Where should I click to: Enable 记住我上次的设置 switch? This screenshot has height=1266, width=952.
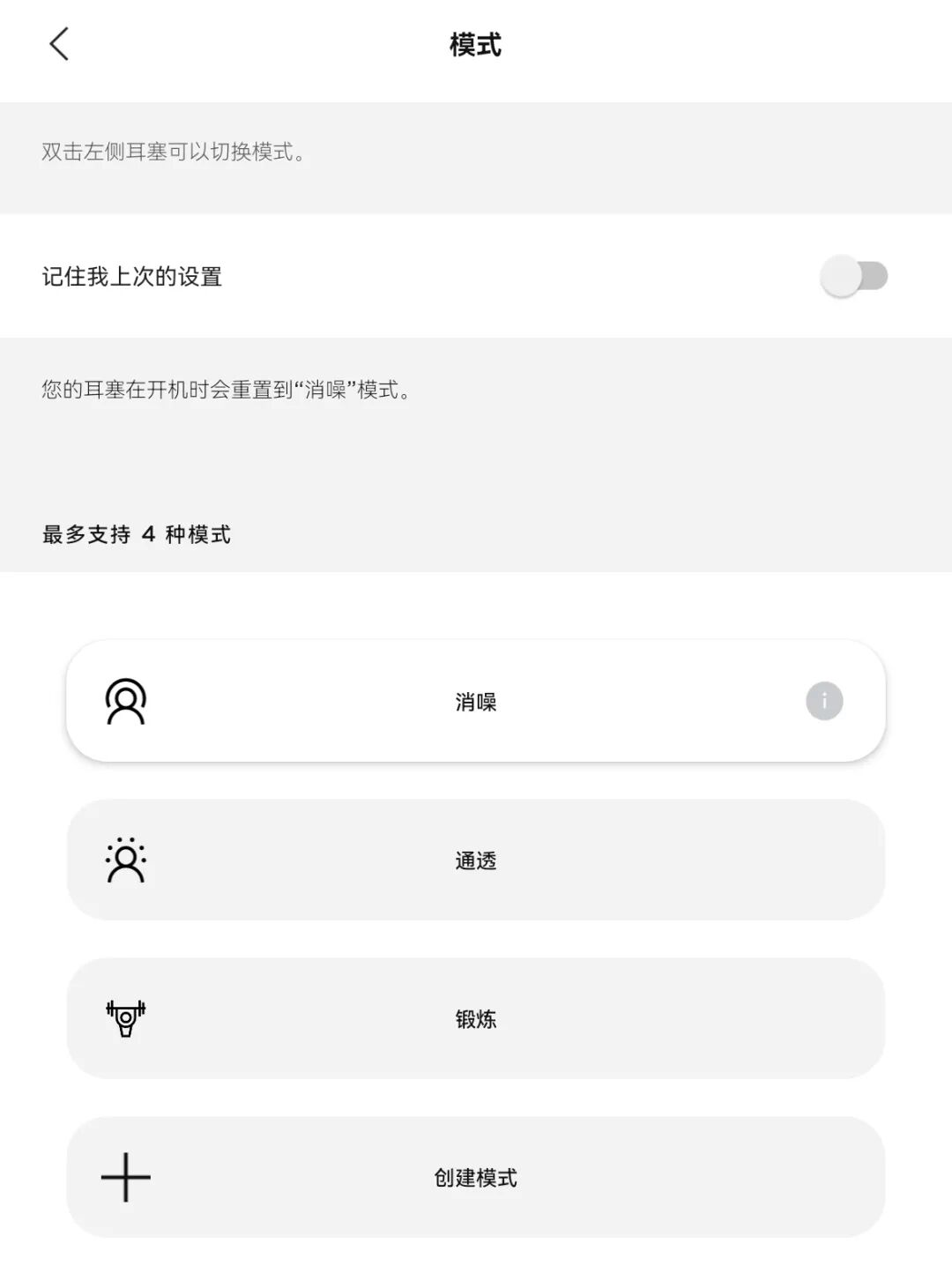pos(853,277)
